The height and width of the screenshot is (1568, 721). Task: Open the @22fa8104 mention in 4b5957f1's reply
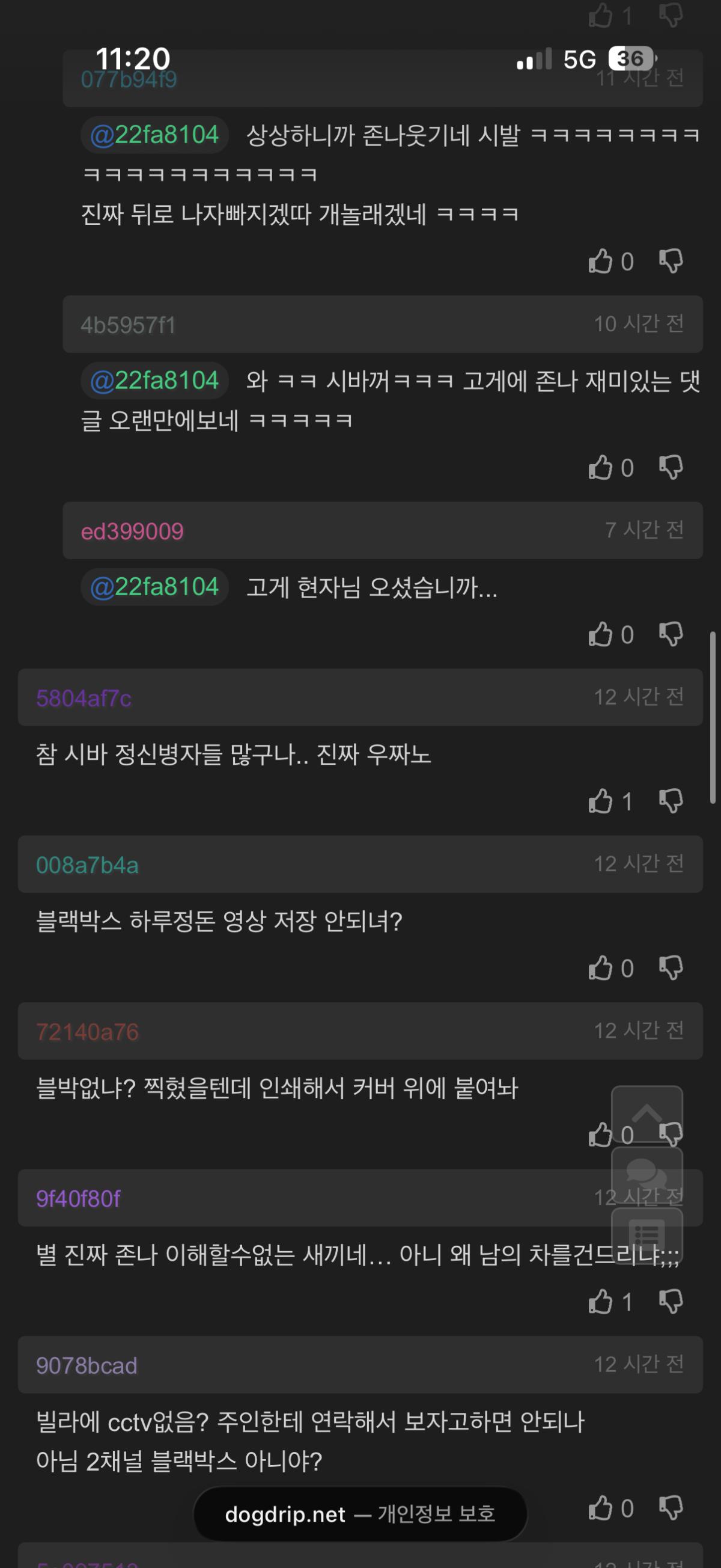pyautogui.click(x=154, y=381)
